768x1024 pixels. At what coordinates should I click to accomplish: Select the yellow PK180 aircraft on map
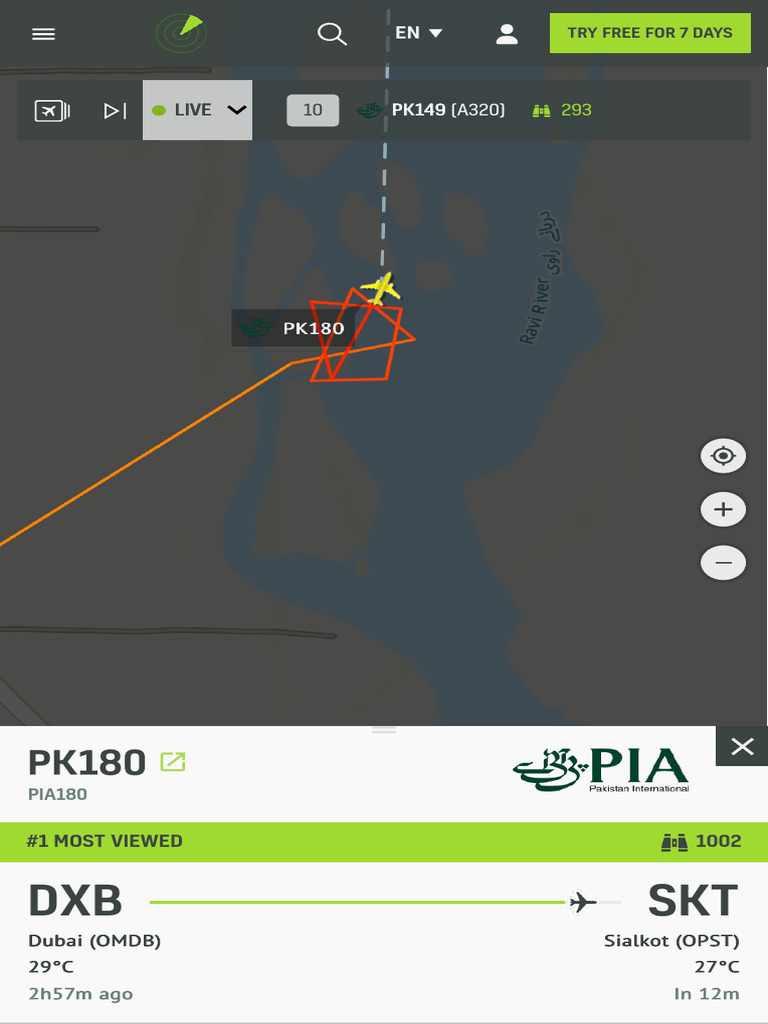click(x=381, y=289)
